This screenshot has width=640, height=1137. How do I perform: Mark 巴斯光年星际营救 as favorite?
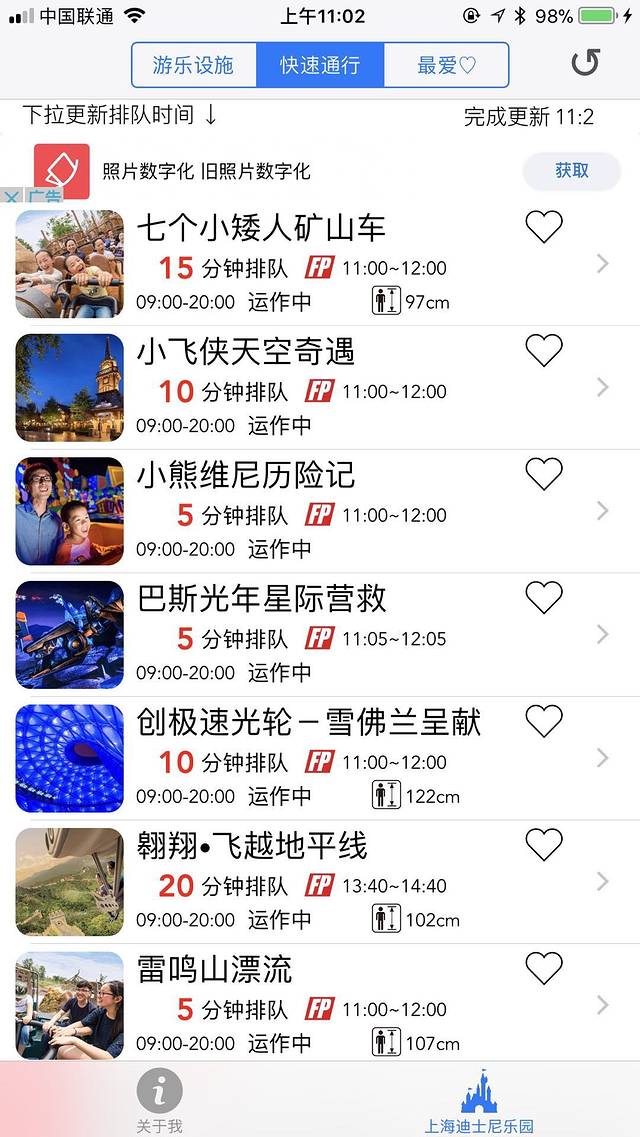(x=544, y=598)
